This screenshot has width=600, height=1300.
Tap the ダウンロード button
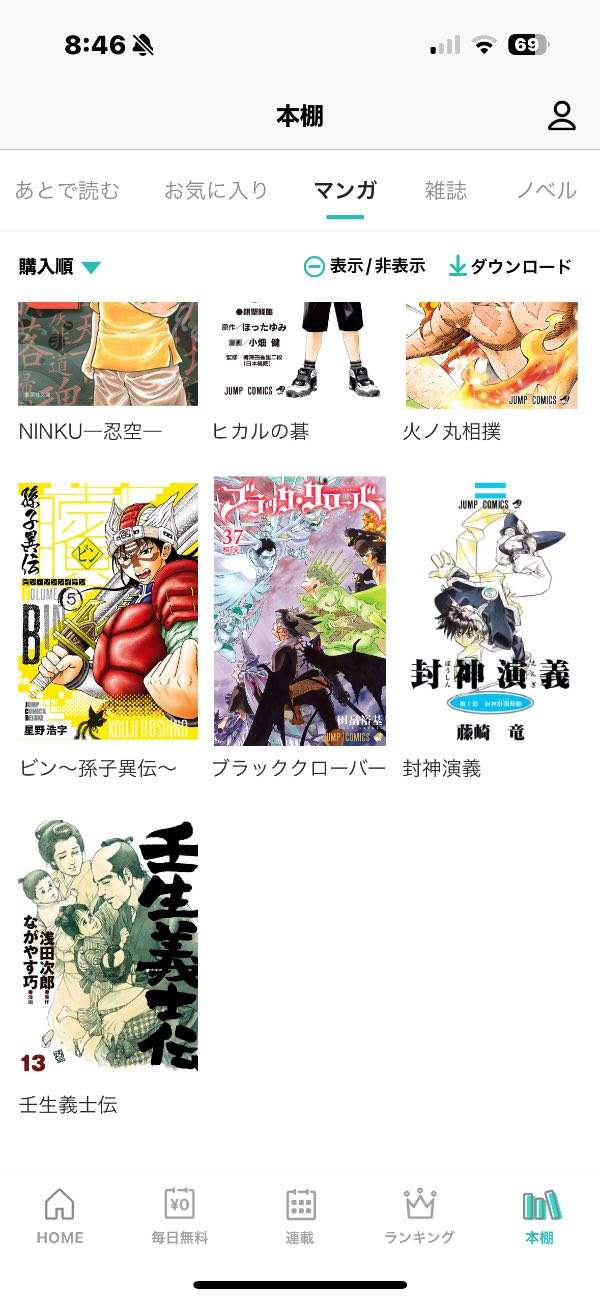pyautogui.click(x=510, y=266)
